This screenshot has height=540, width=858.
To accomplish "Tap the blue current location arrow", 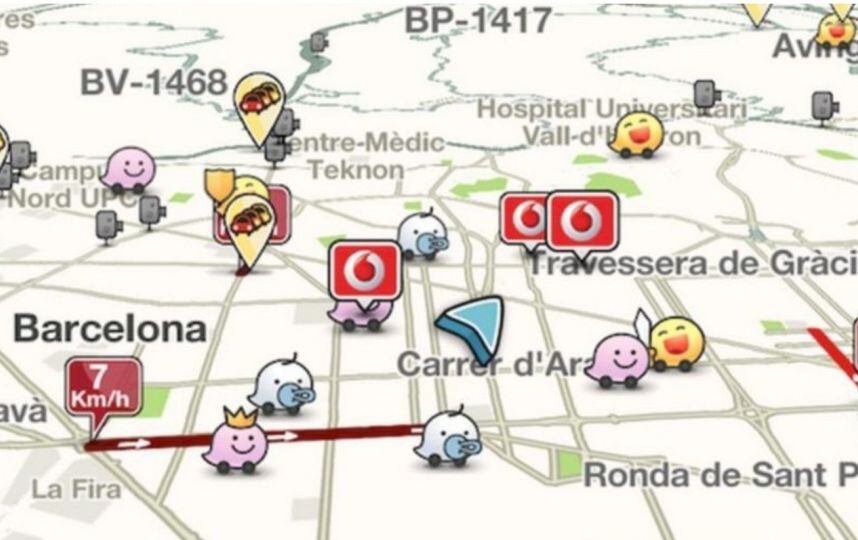I will (474, 326).
